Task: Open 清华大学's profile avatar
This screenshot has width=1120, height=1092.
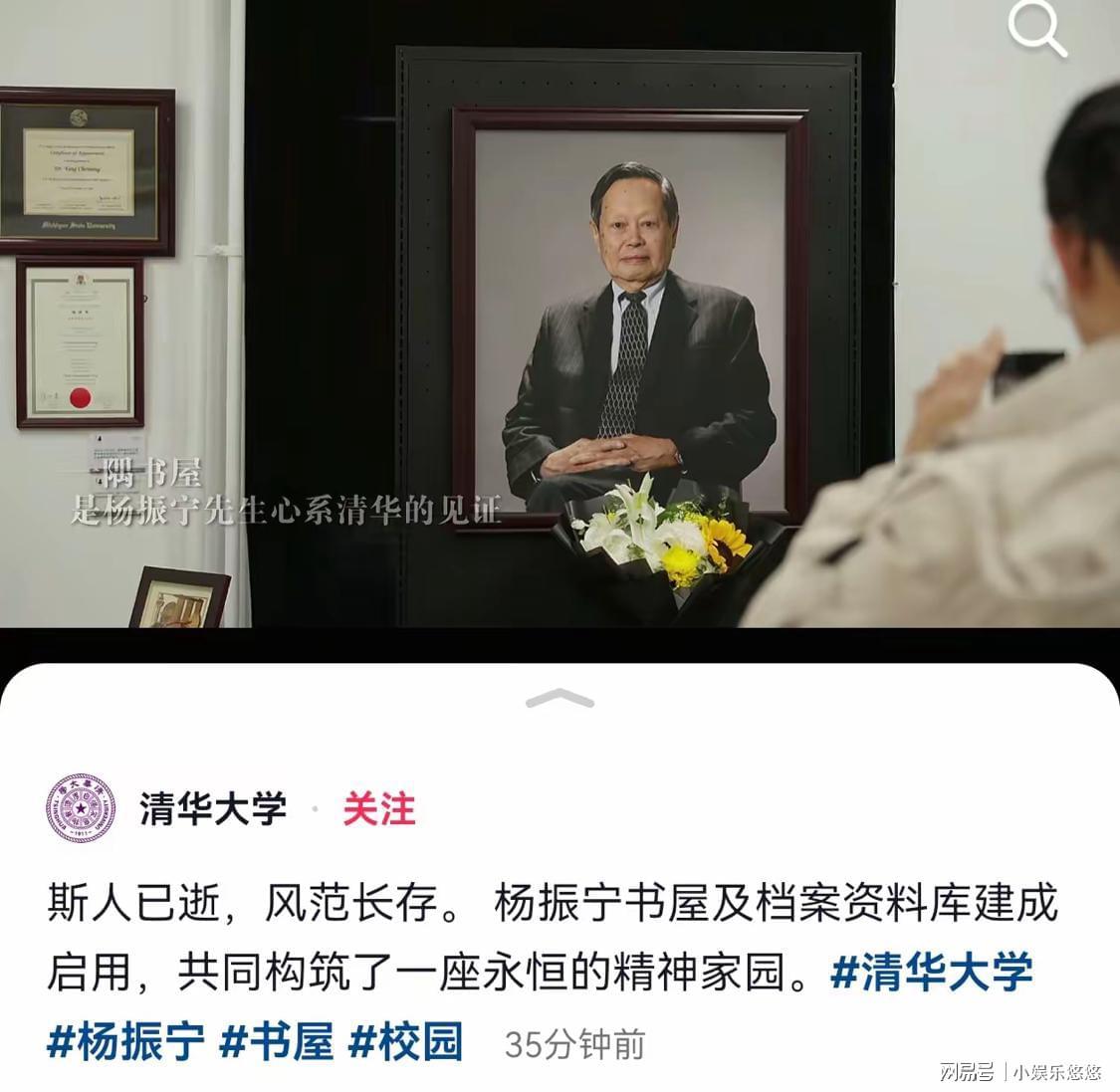Action: [81, 808]
